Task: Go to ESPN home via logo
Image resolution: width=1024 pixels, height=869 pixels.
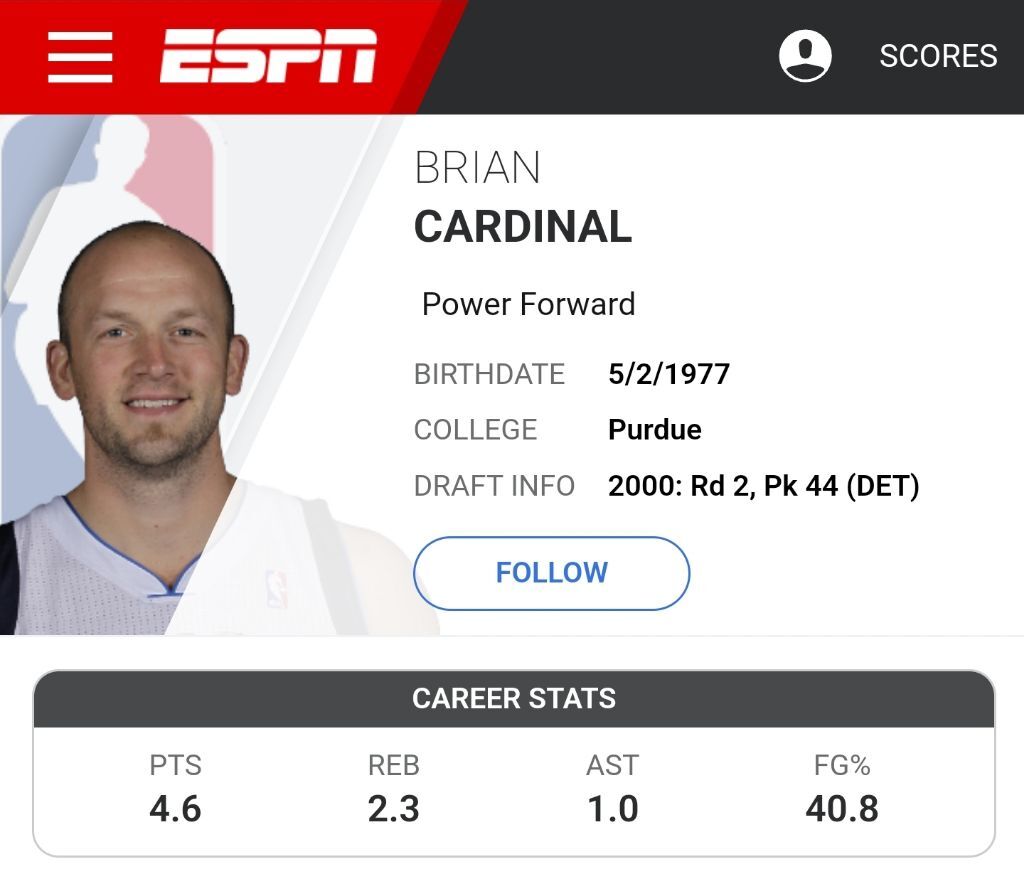Action: [268, 56]
